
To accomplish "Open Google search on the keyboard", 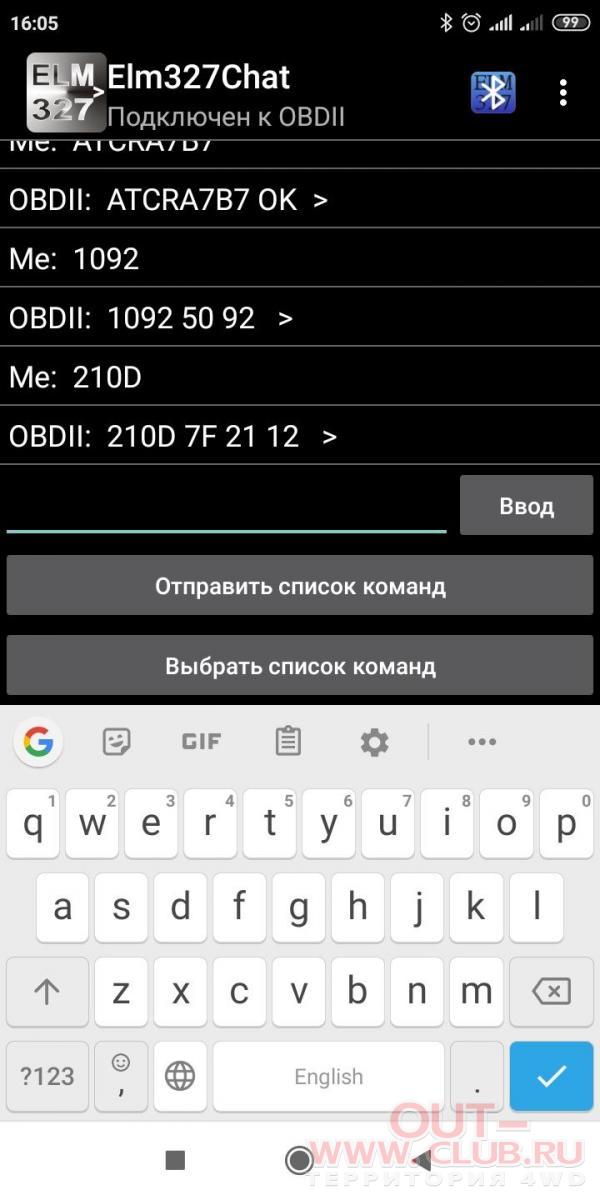I will (x=38, y=742).
